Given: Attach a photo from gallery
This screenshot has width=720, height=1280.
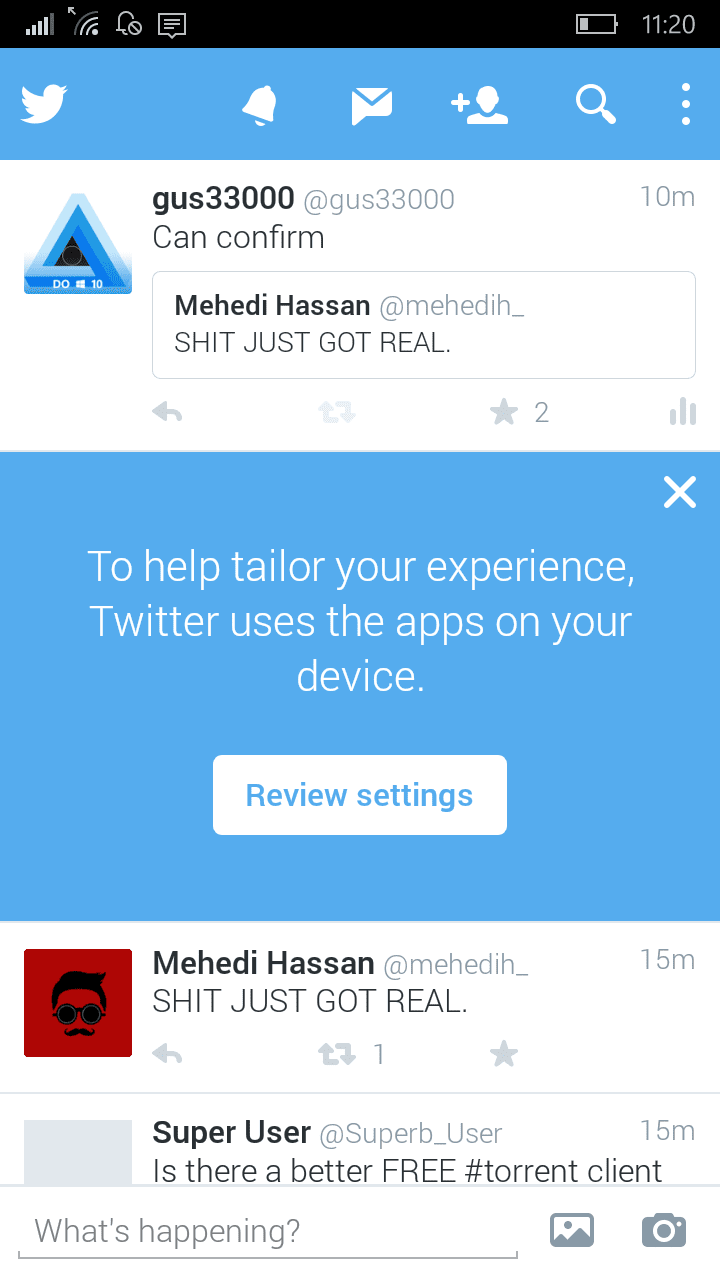Looking at the screenshot, I should click(572, 1230).
